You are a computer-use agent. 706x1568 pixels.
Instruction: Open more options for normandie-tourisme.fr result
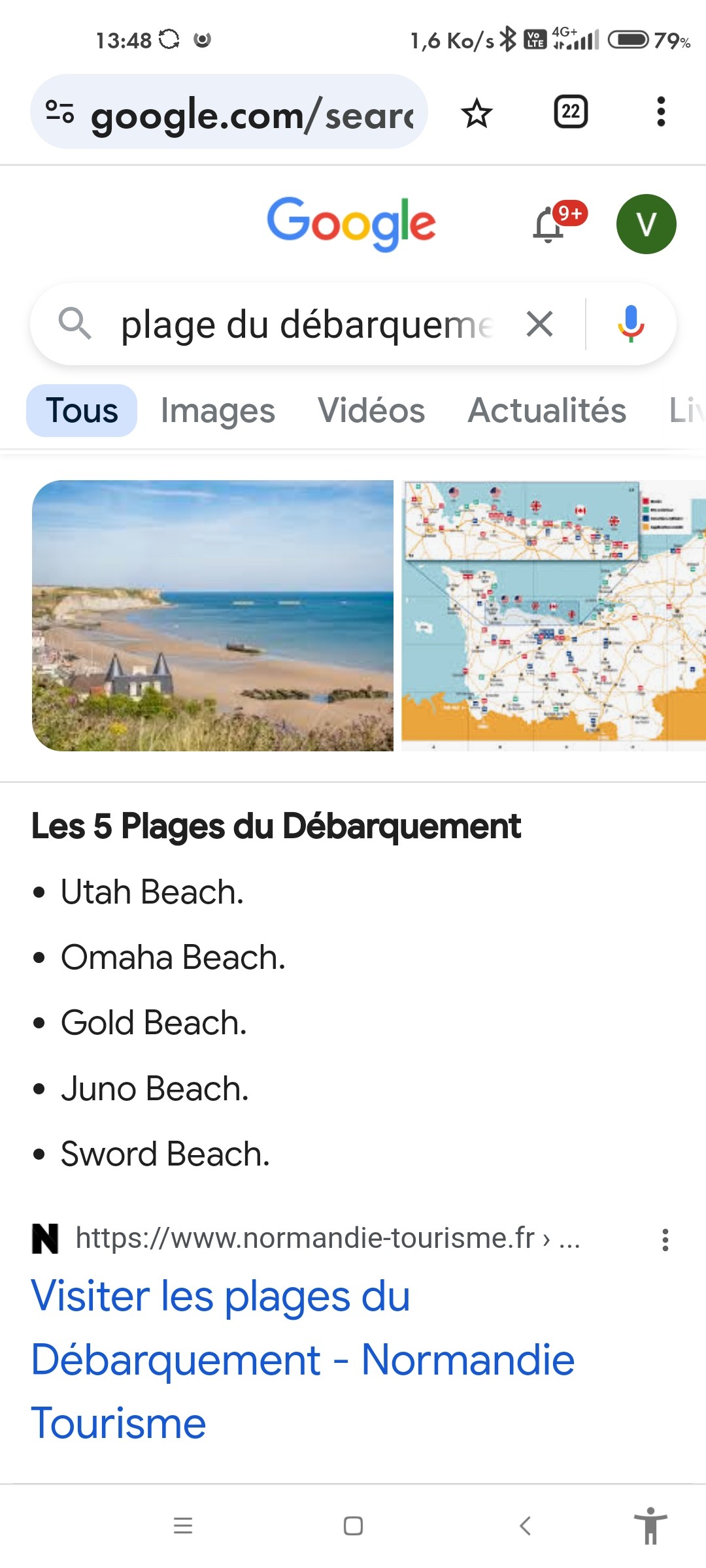pyautogui.click(x=665, y=1239)
